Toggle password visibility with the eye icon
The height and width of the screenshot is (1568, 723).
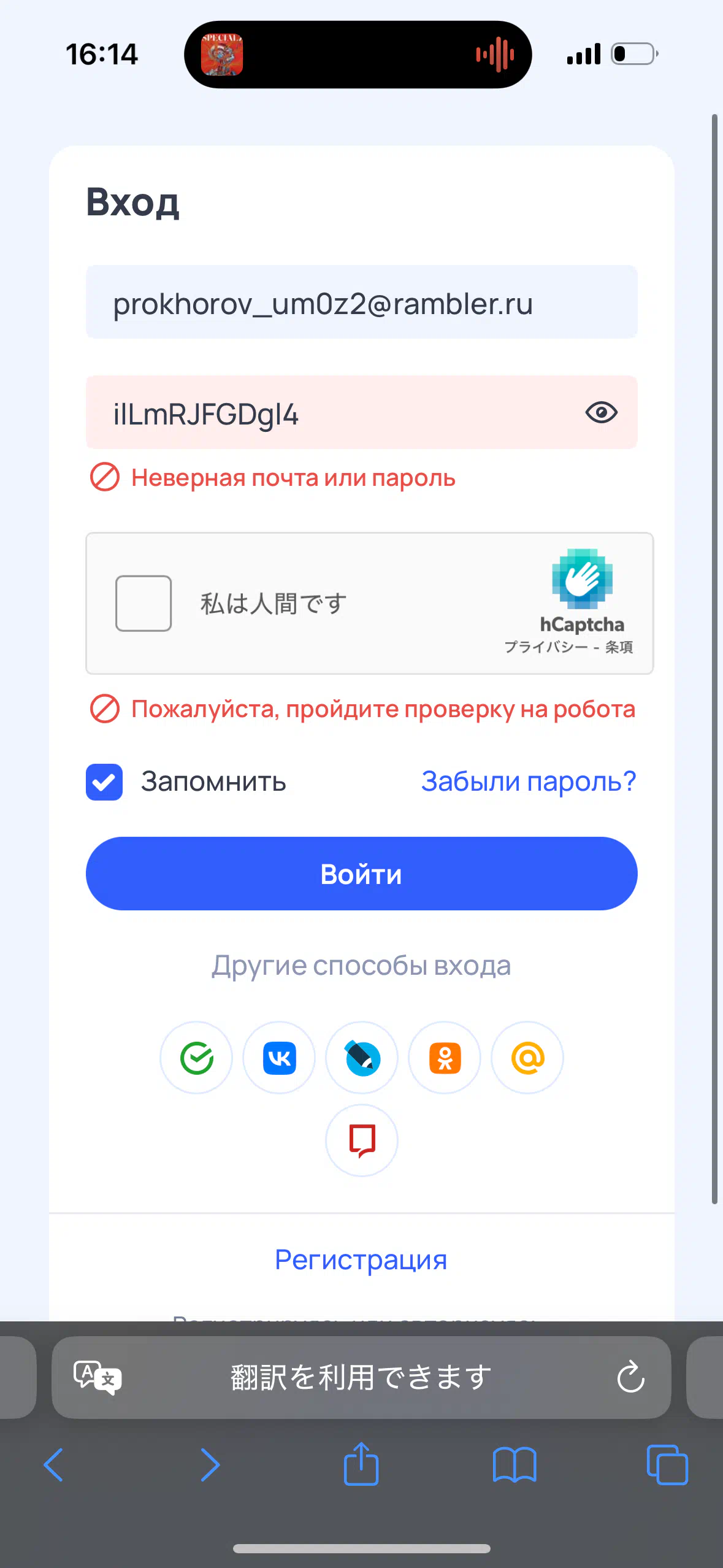(x=601, y=412)
